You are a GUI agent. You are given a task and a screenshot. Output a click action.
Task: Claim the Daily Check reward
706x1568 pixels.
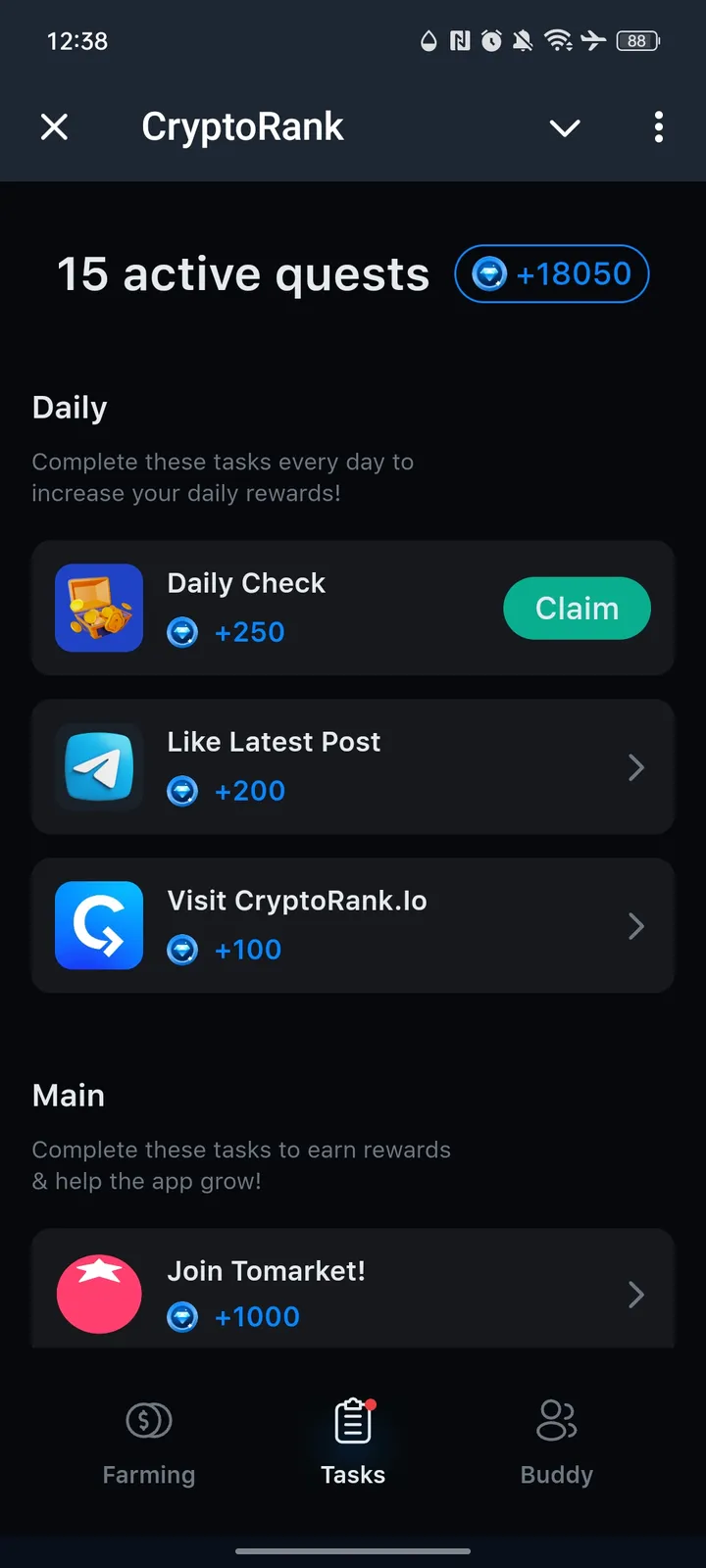pyautogui.click(x=577, y=608)
